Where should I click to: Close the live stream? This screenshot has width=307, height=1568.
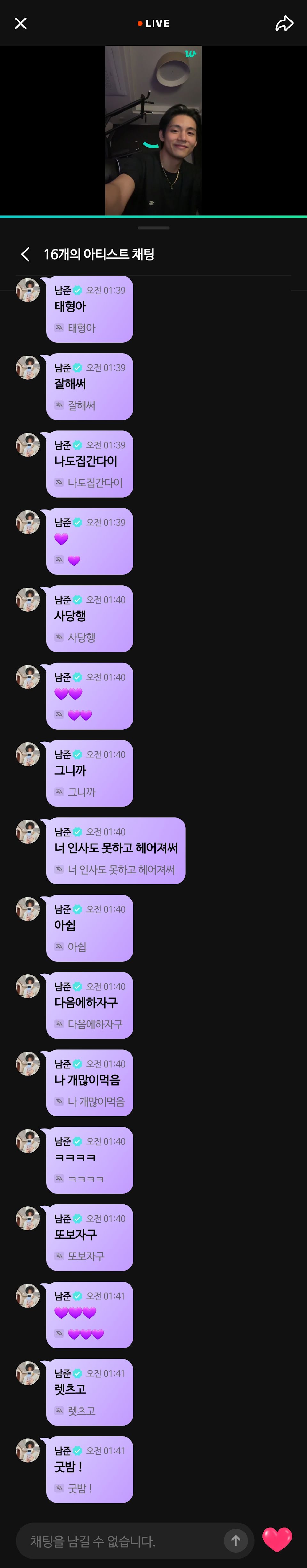(x=21, y=23)
